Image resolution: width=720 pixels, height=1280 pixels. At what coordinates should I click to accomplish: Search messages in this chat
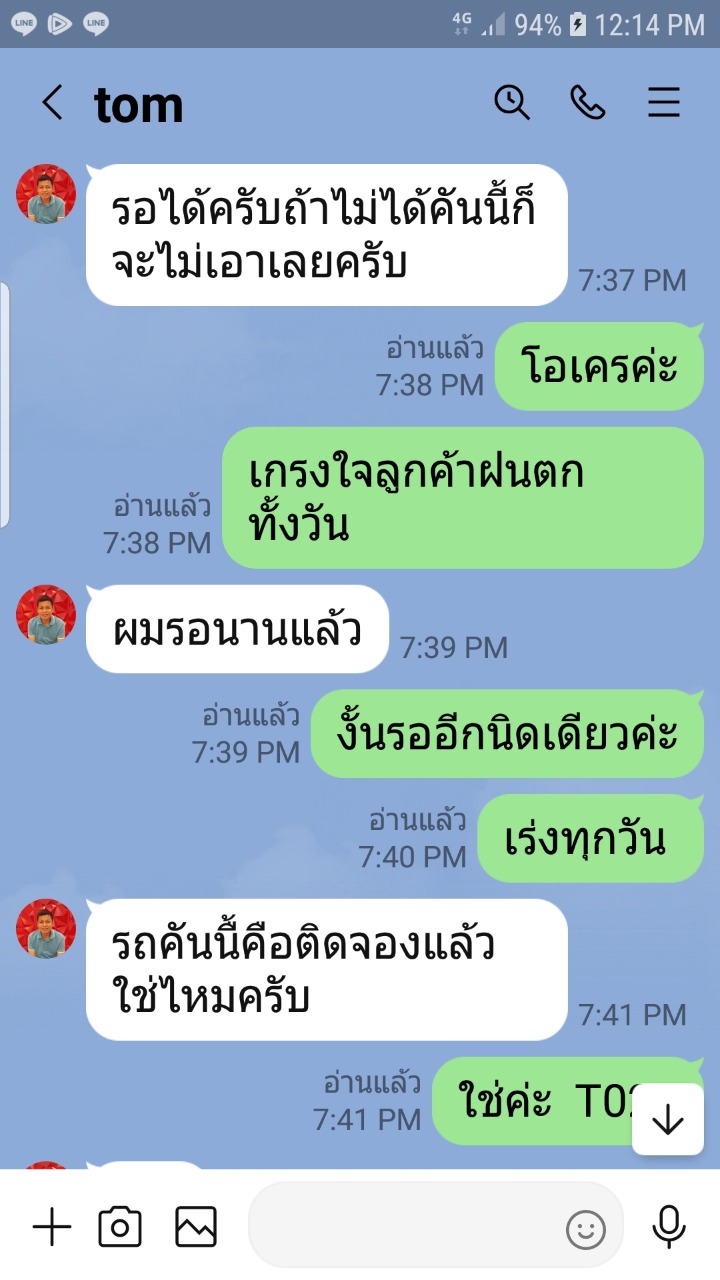tap(512, 102)
